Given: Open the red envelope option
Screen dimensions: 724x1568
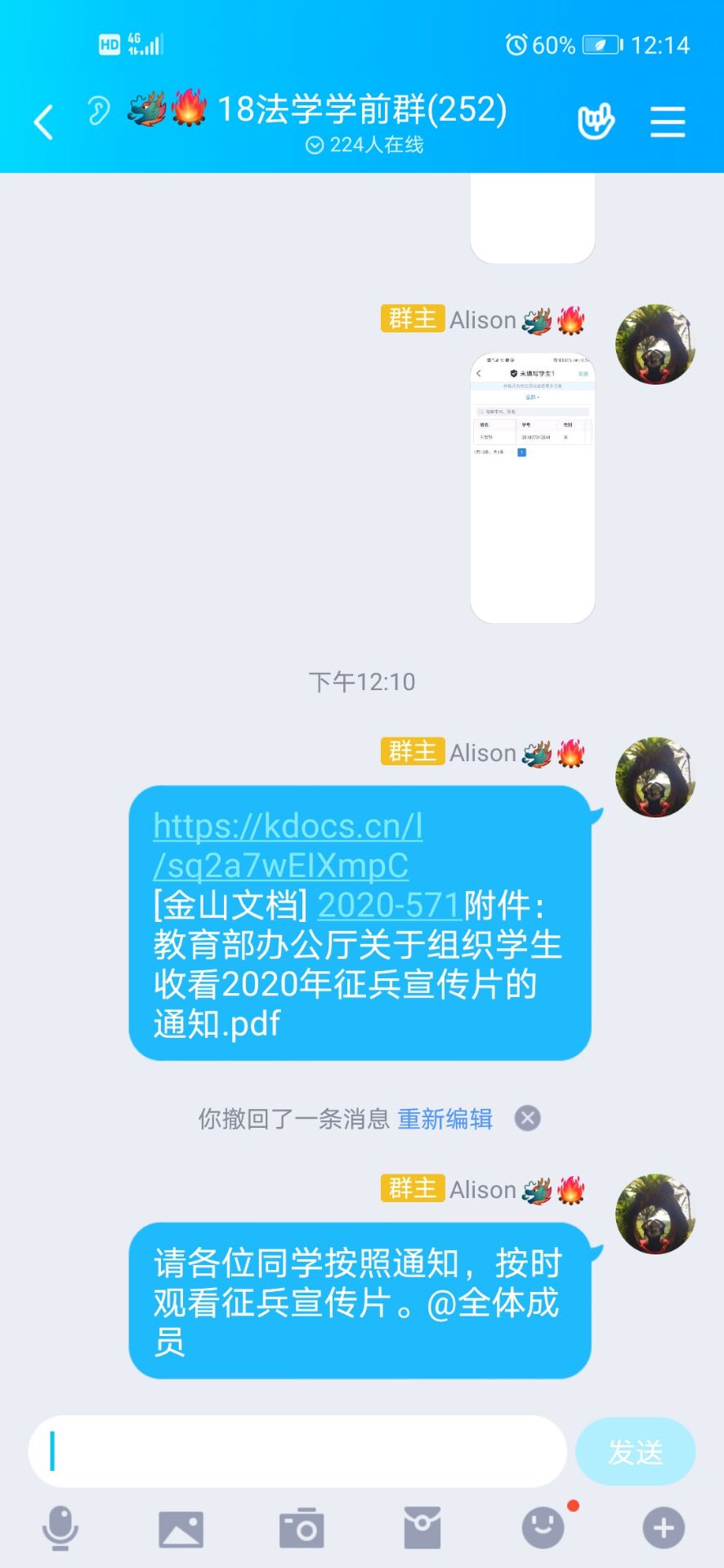Looking at the screenshot, I should point(422,1528).
